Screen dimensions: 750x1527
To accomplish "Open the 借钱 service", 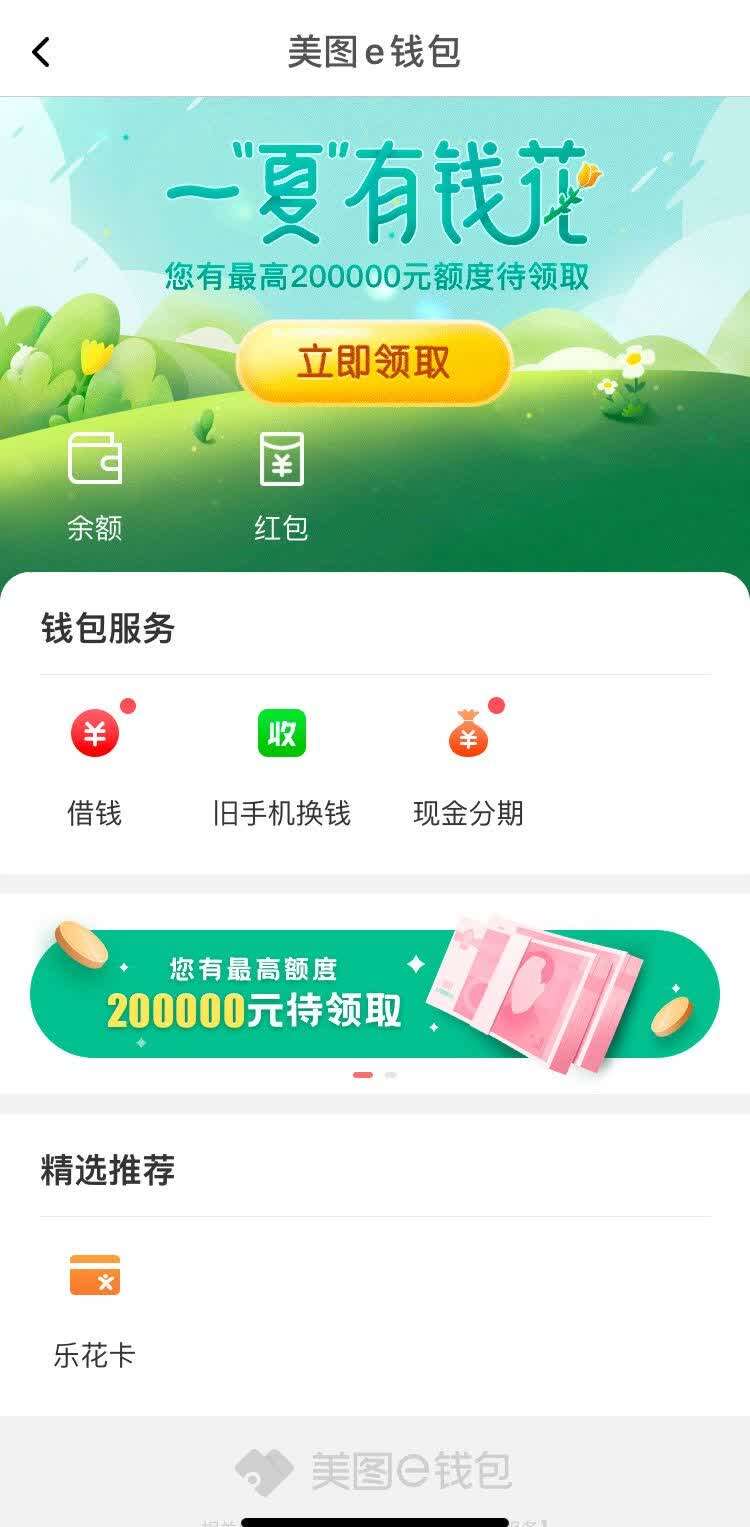I will tap(95, 765).
